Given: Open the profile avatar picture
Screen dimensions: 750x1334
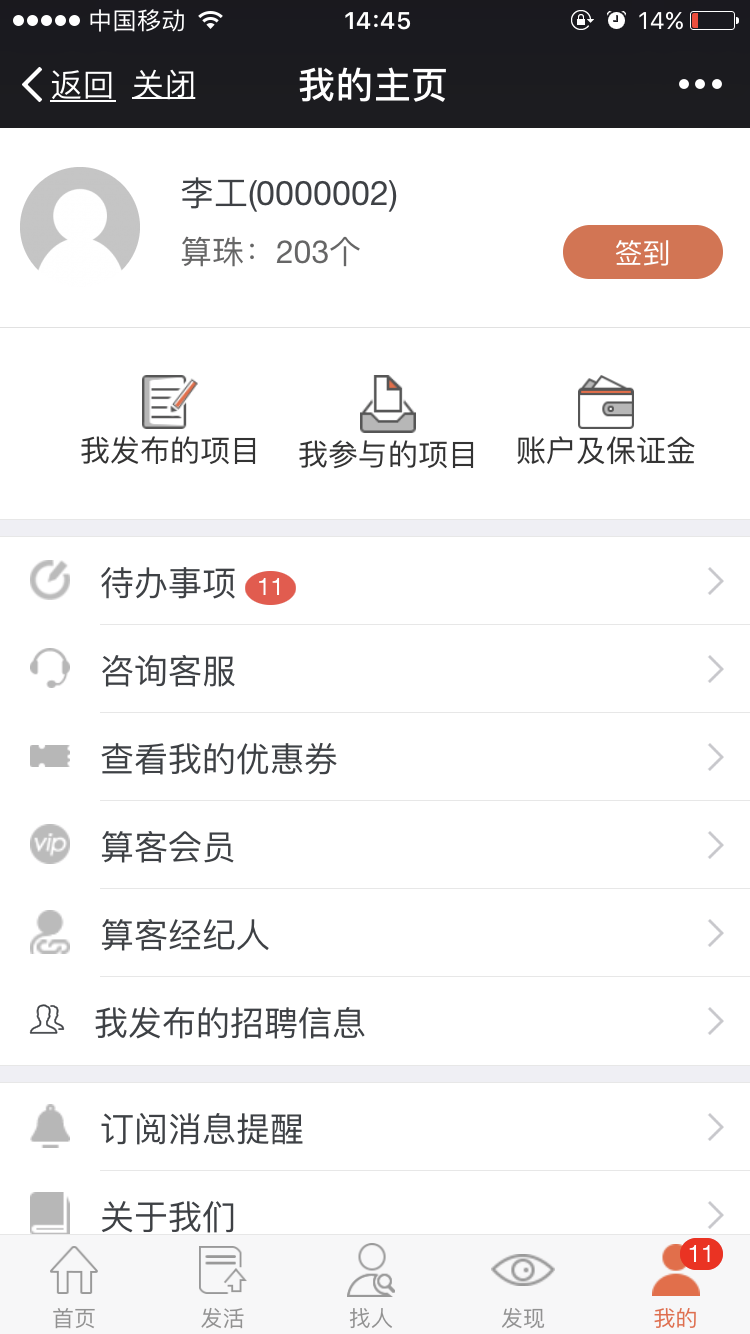Looking at the screenshot, I should click(80, 225).
